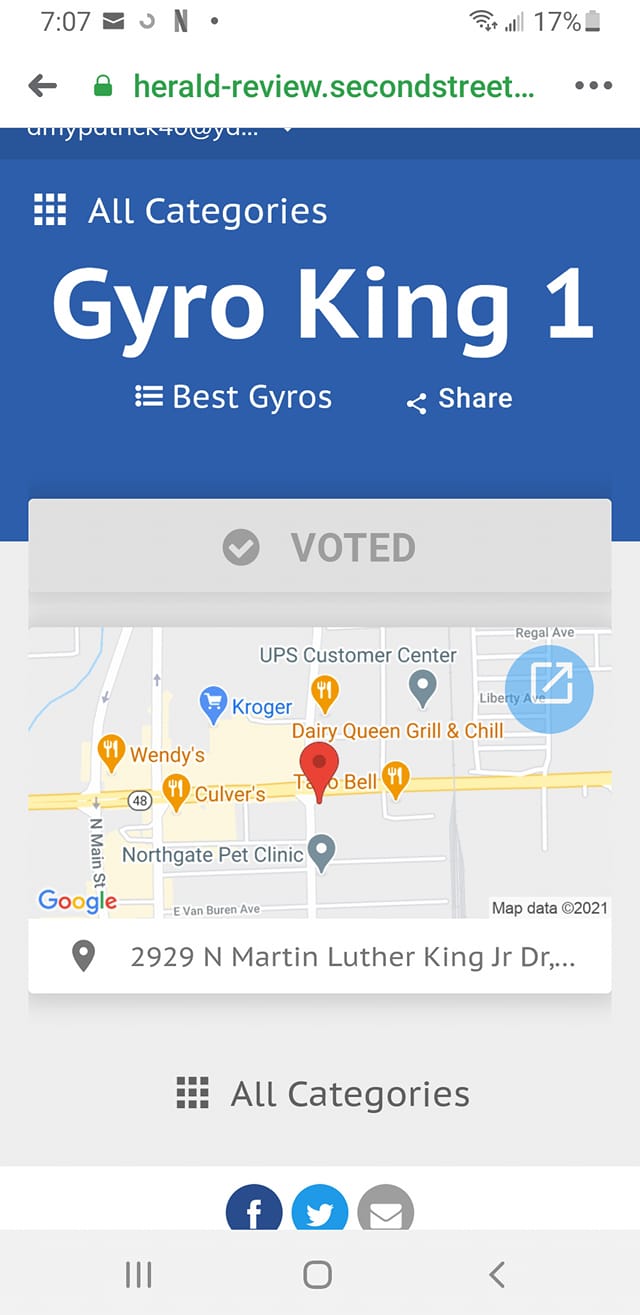Expand the account email dropdown
The image size is (640, 1315).
tap(287, 130)
